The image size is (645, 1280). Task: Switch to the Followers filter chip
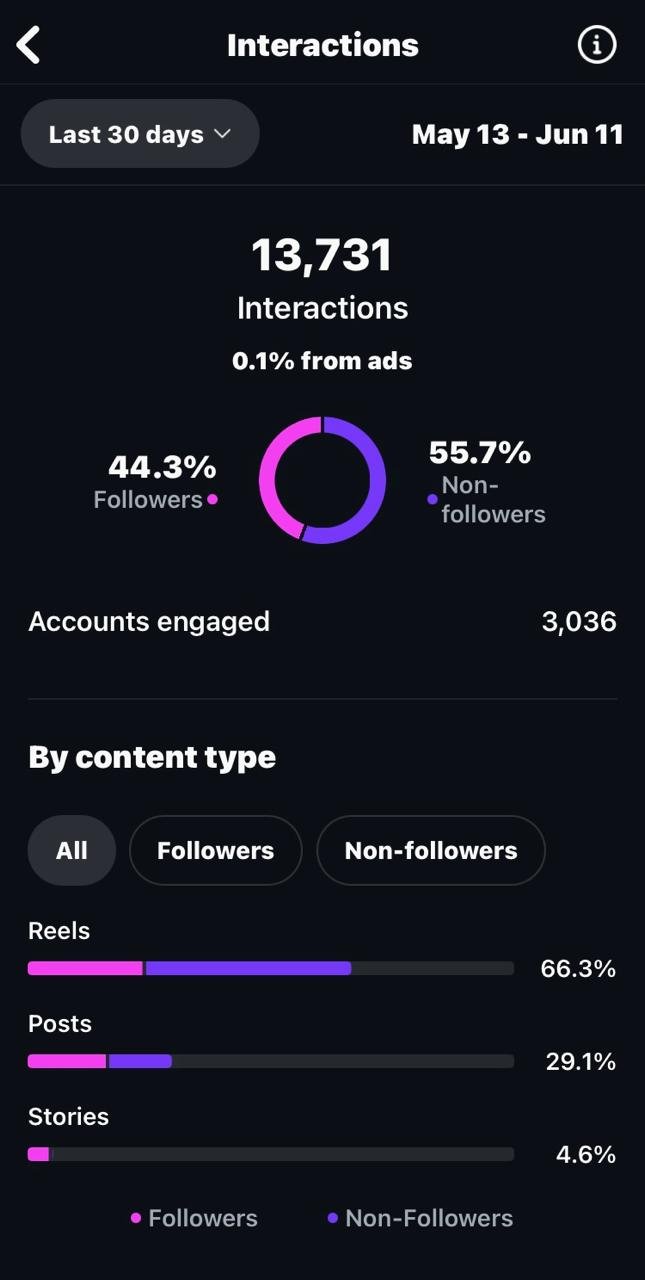tap(215, 851)
